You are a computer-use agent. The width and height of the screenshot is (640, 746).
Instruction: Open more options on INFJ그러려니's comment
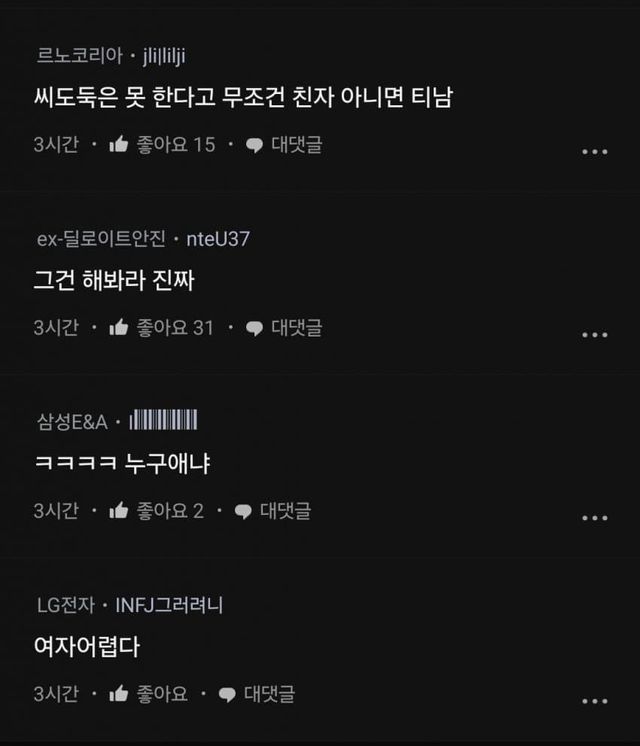tap(594, 701)
